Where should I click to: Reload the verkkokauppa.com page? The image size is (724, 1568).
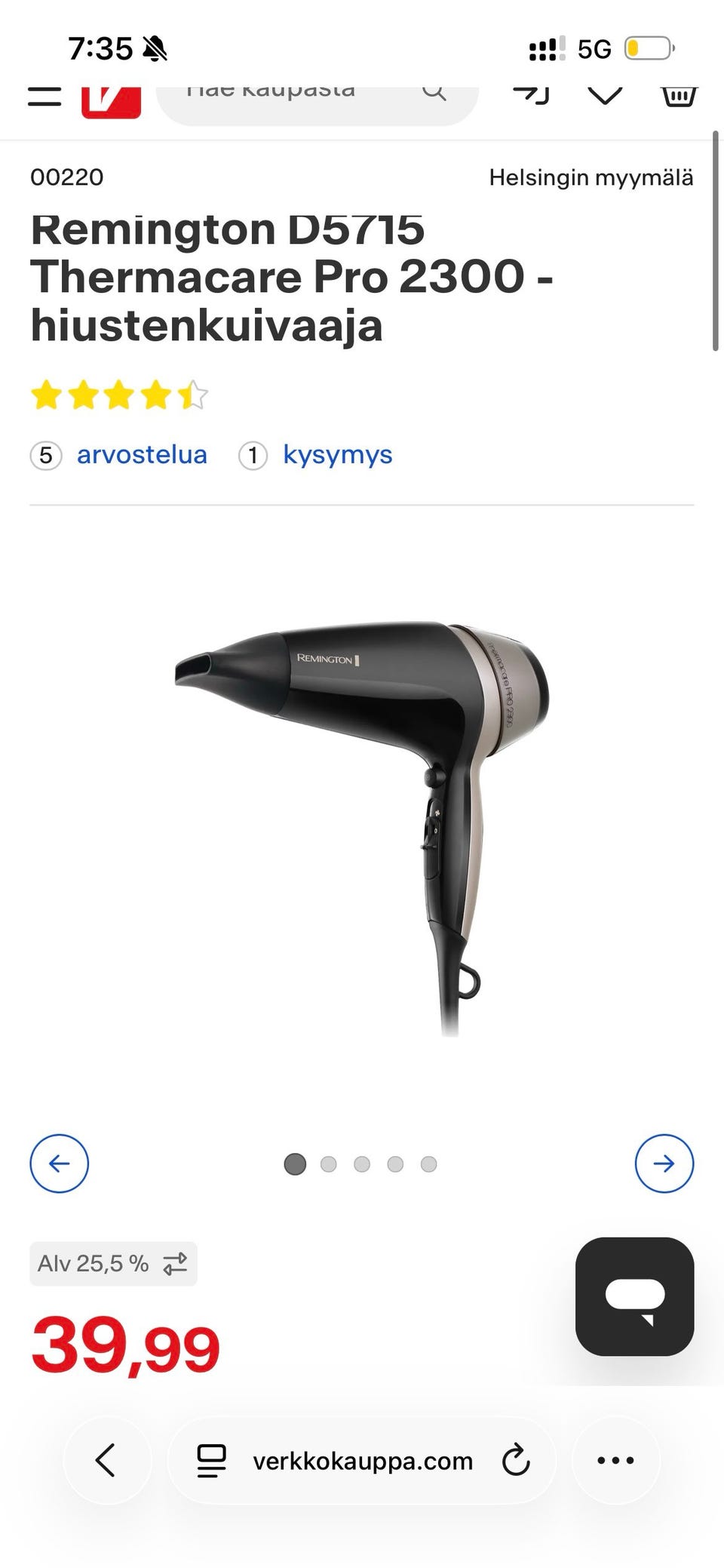pos(516,1460)
